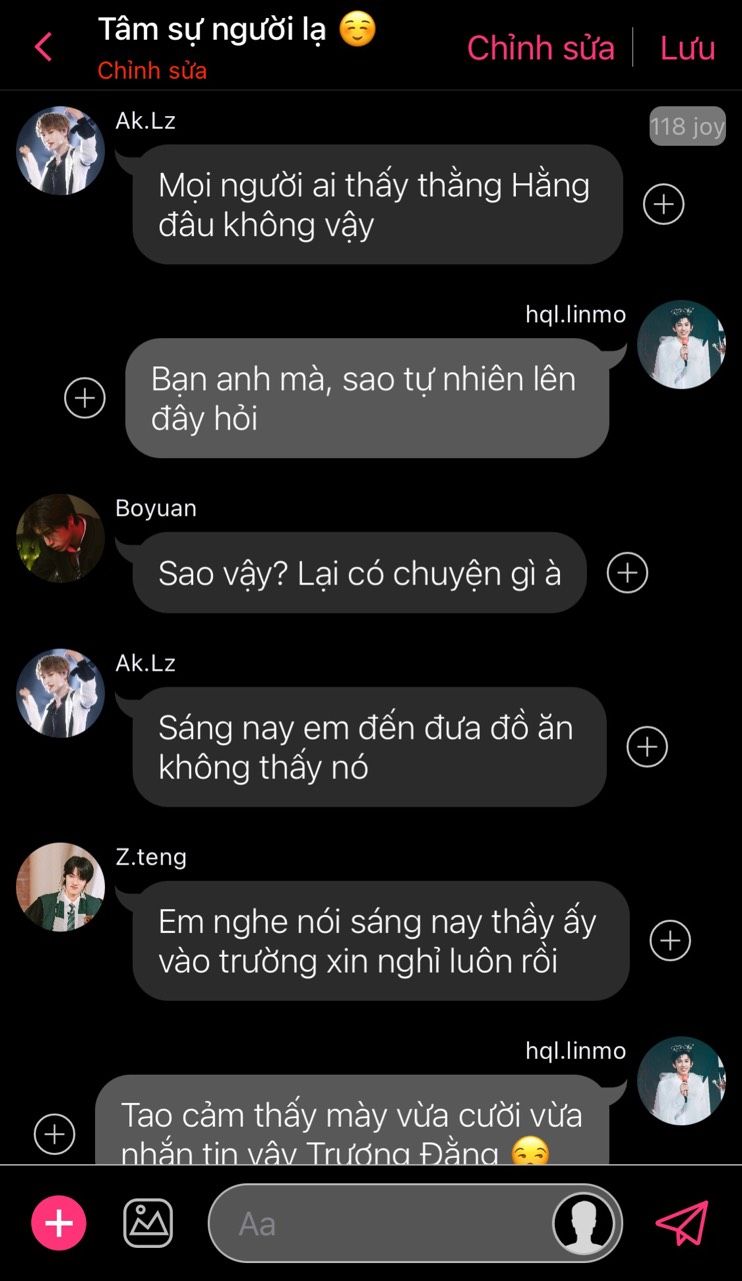Choose the sender via the avatar icon in the input

pyautogui.click(x=585, y=1223)
